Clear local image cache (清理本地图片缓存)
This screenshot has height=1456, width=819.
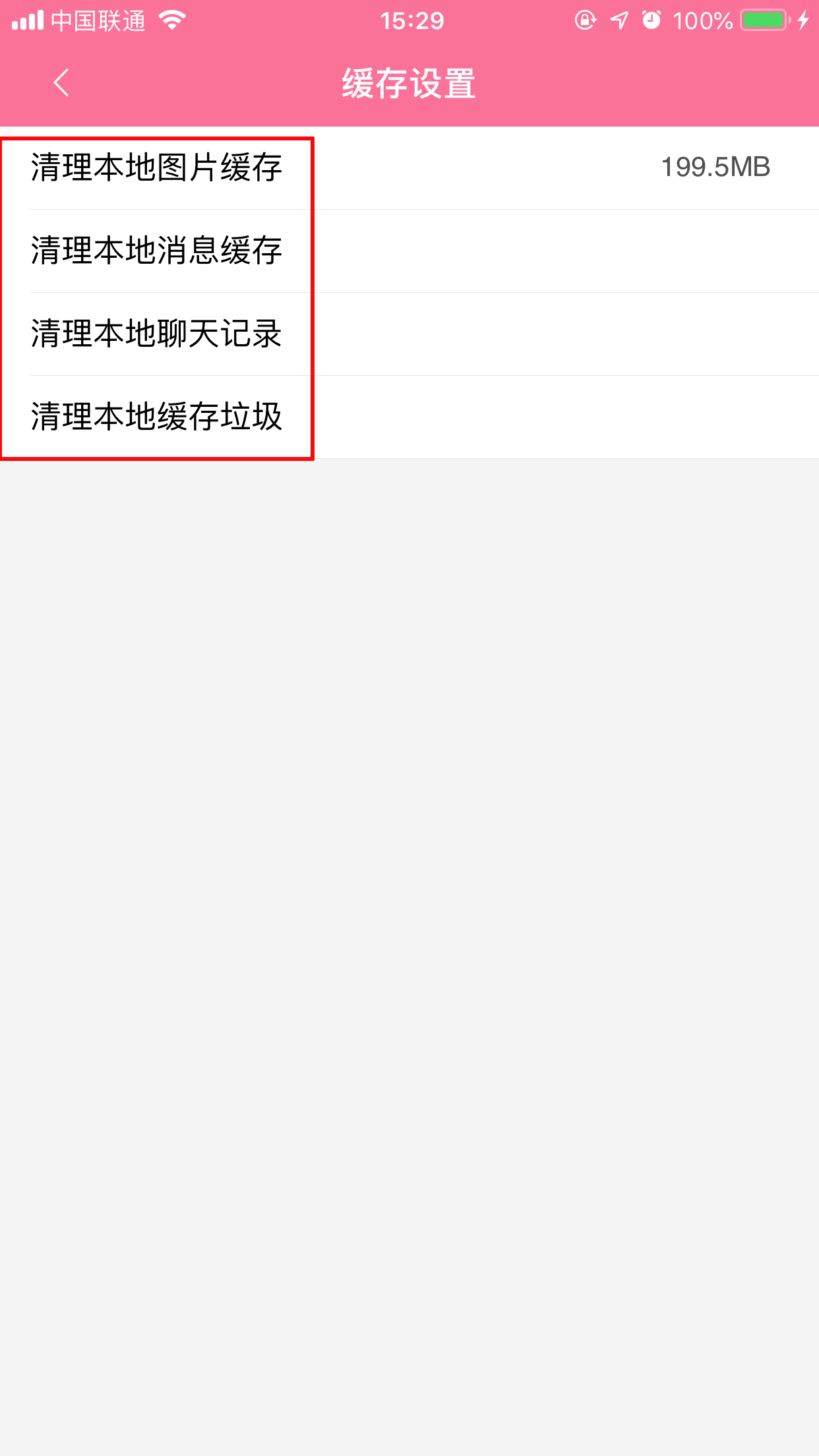coord(157,167)
